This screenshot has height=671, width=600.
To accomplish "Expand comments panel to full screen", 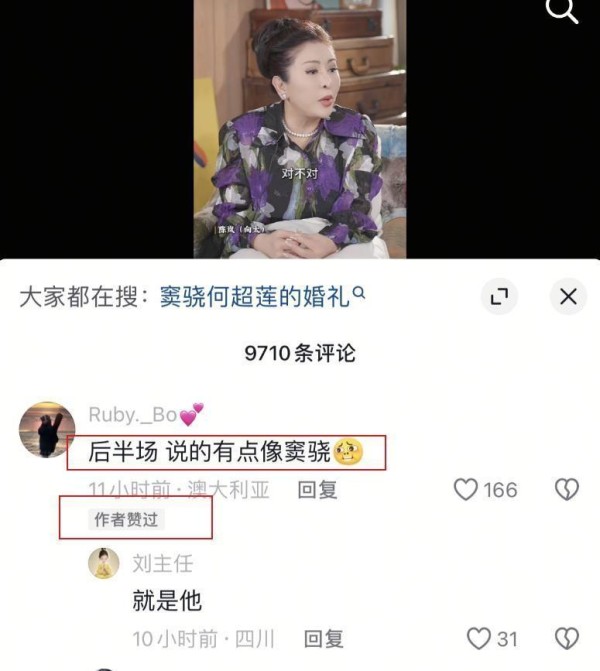I will [497, 296].
